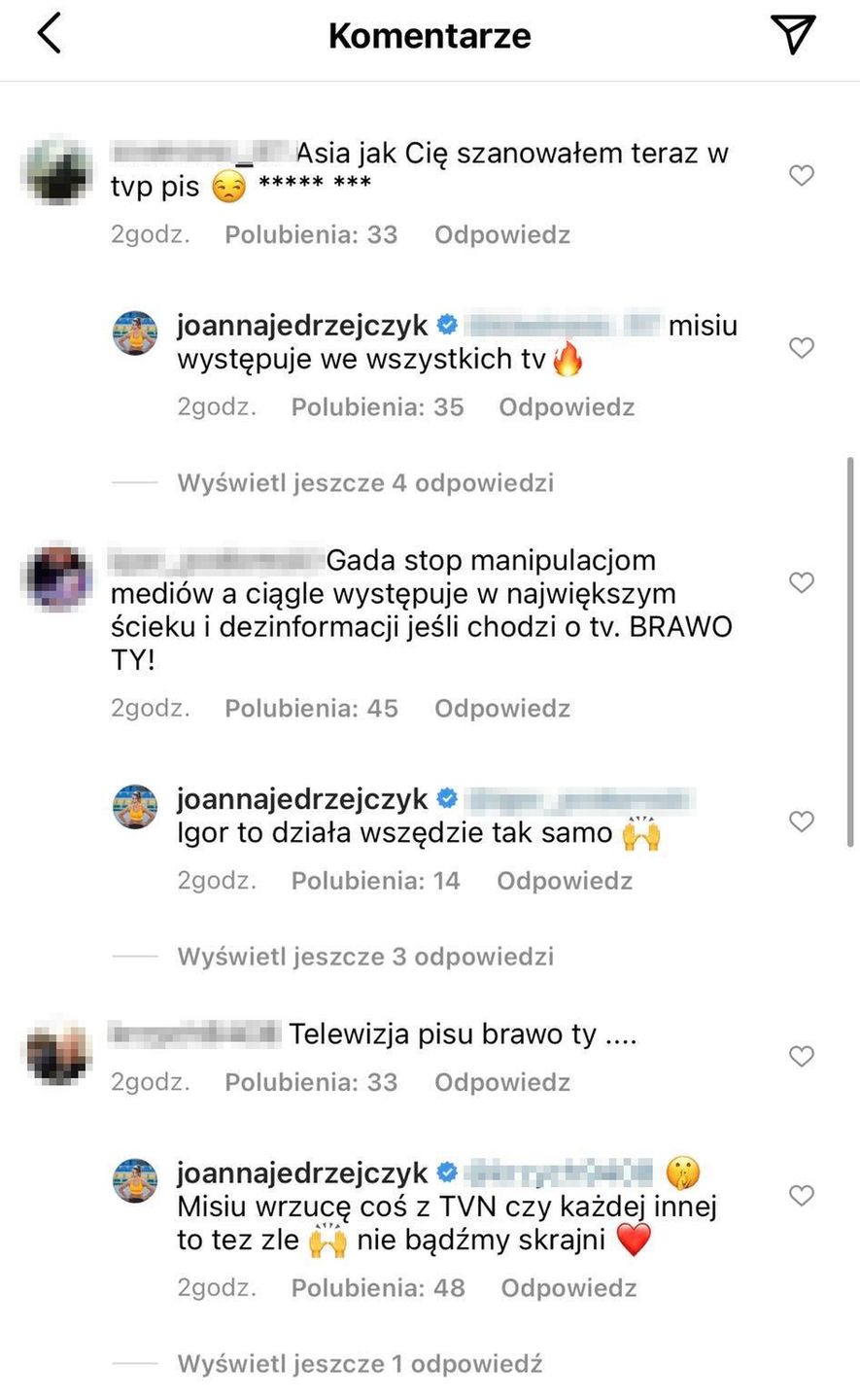Expand "Wyświetl jeszcze 1 odpowiedź"
This screenshot has width=860, height=1400.
[360, 1364]
